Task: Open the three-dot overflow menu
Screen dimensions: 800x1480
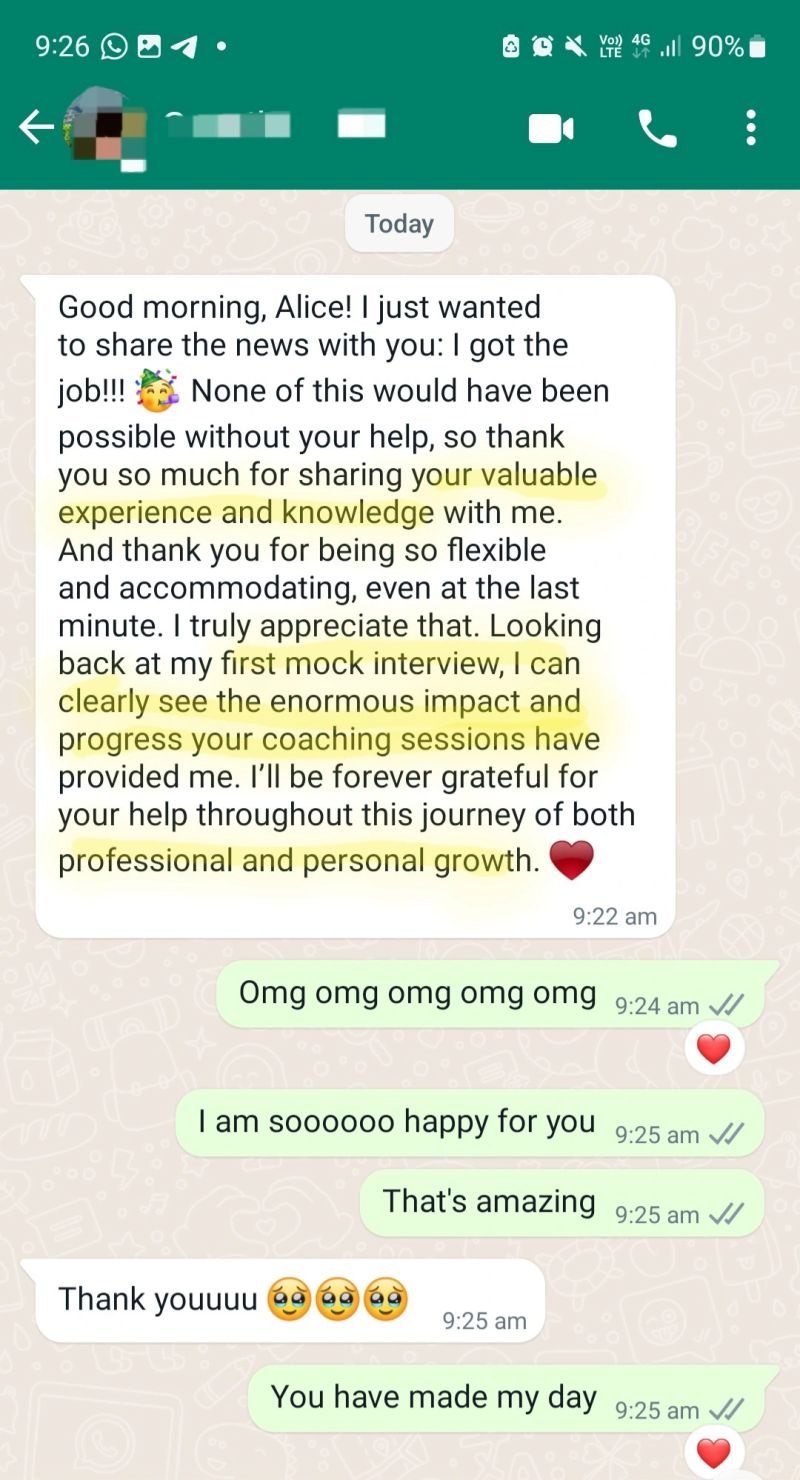Action: [751, 128]
